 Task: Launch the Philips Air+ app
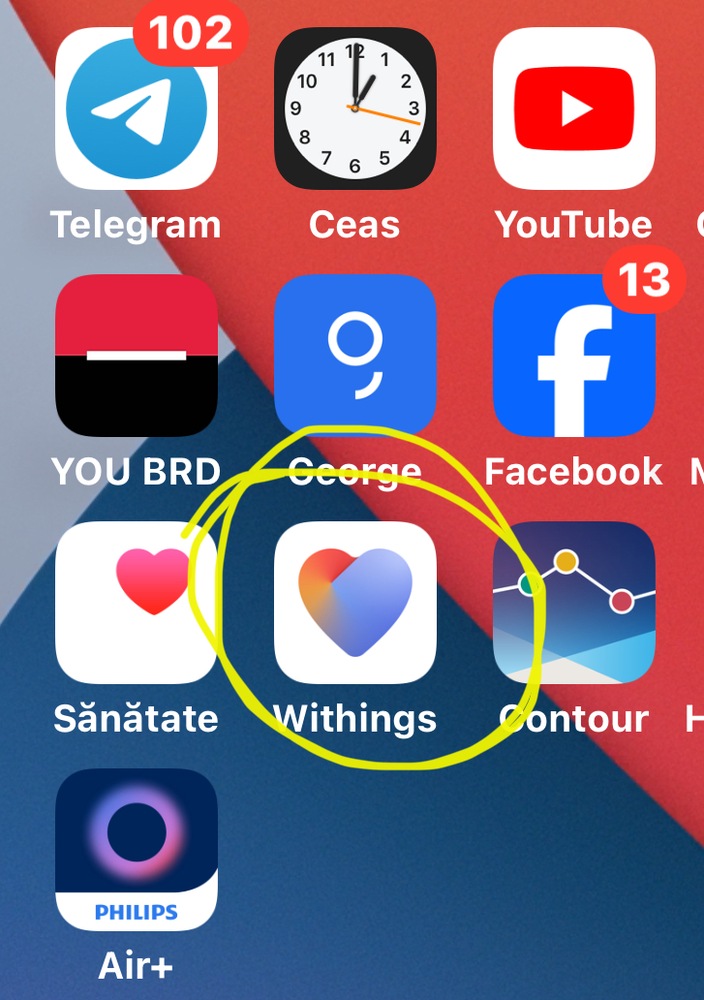(136, 849)
